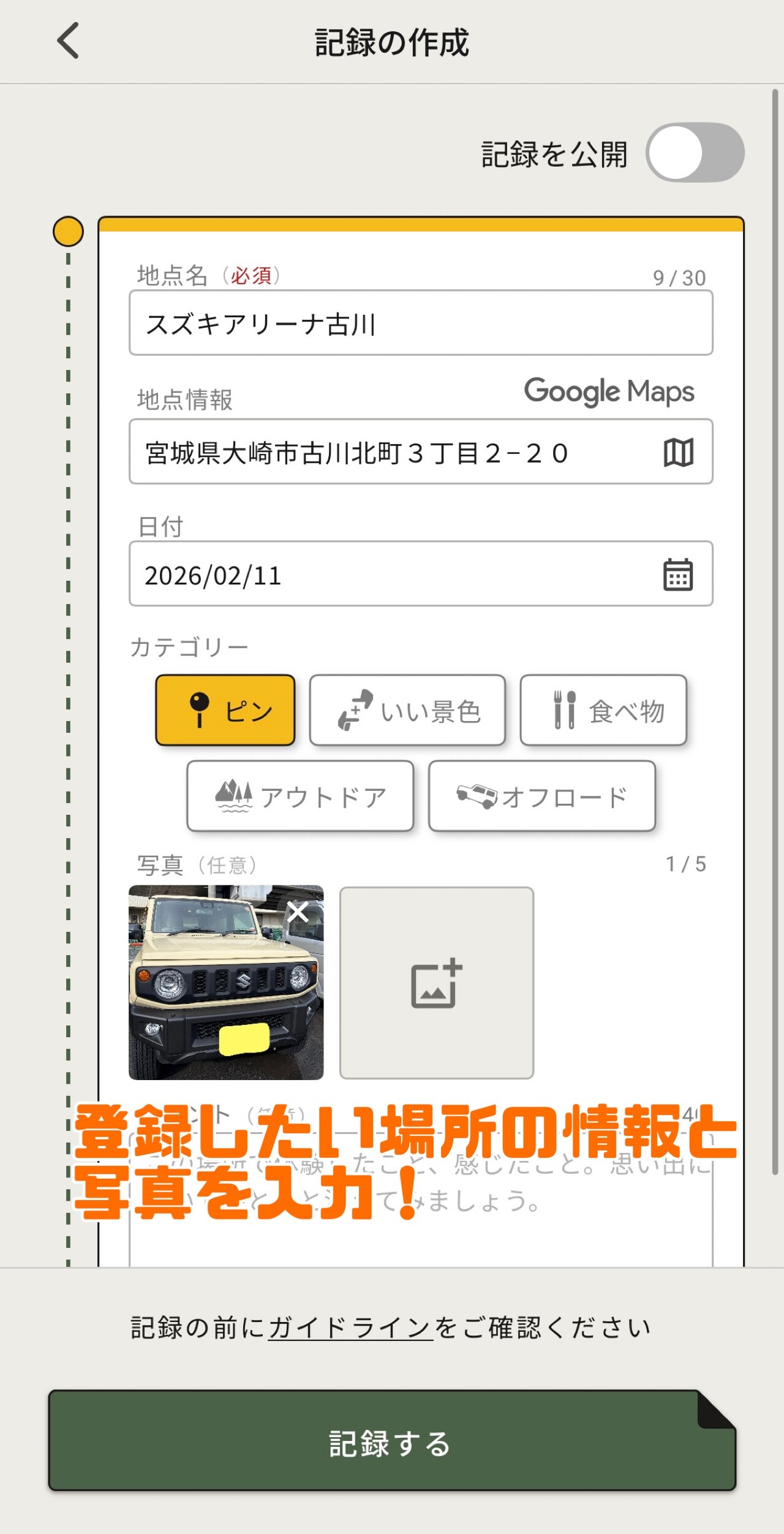The width and height of the screenshot is (784, 1534).
Task: Open the ガイドライン link
Action: (350, 1328)
